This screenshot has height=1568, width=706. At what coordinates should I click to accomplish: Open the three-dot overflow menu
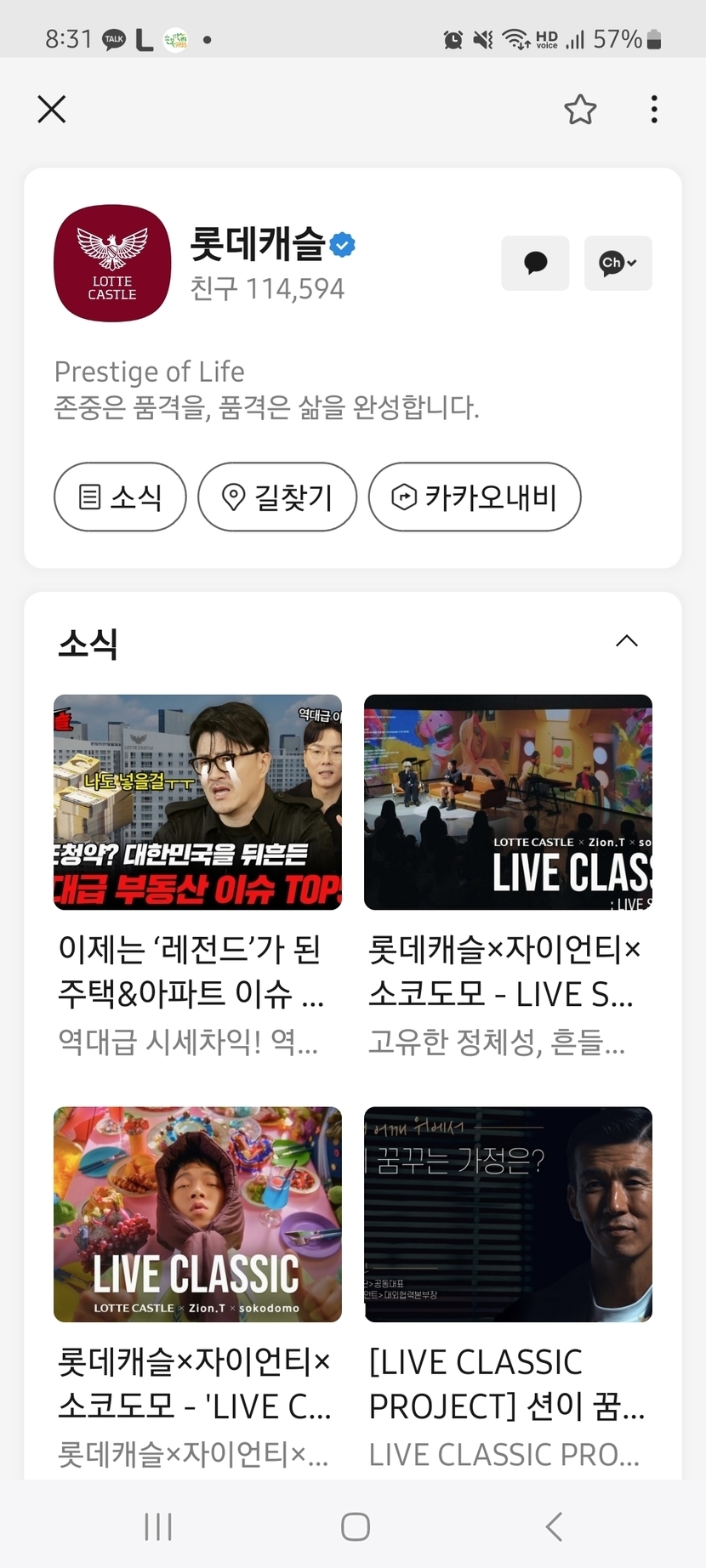(x=653, y=110)
